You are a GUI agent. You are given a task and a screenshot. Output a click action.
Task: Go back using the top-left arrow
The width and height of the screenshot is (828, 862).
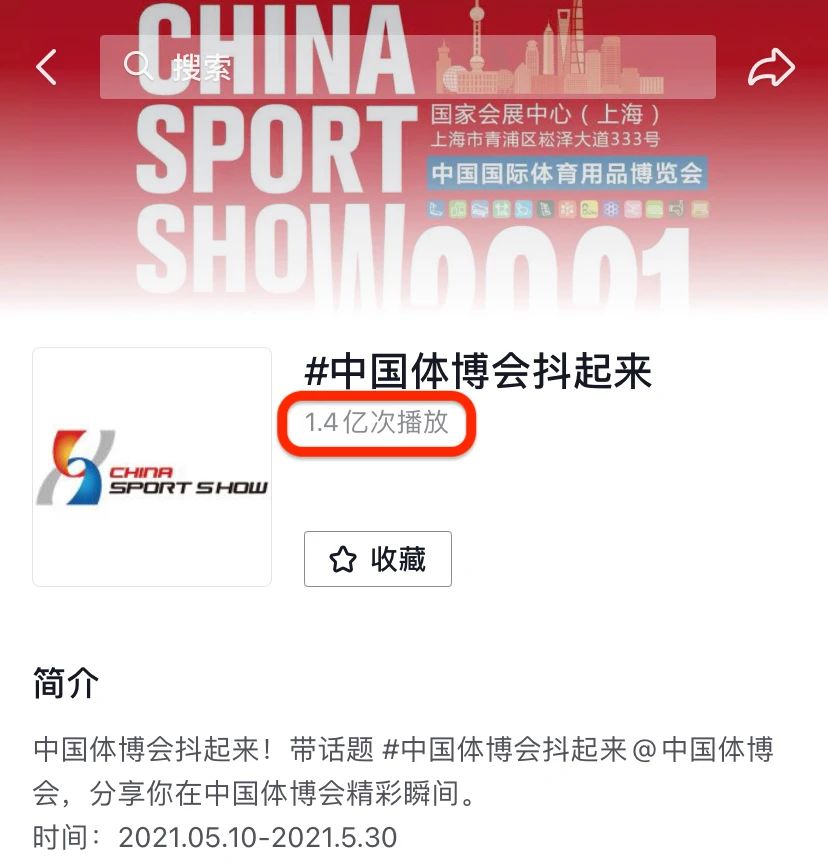(x=46, y=67)
